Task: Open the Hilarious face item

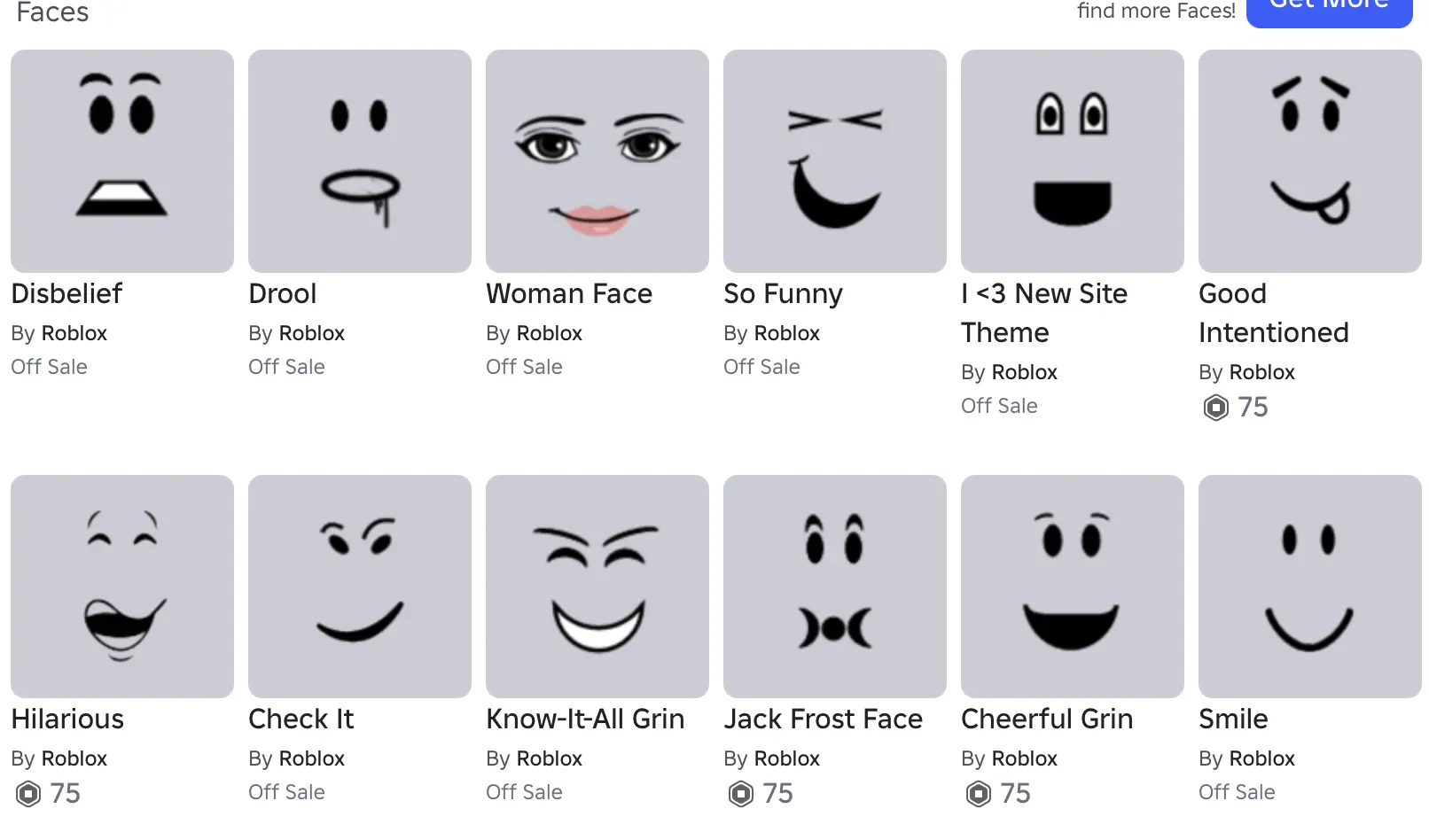Action: [x=122, y=587]
